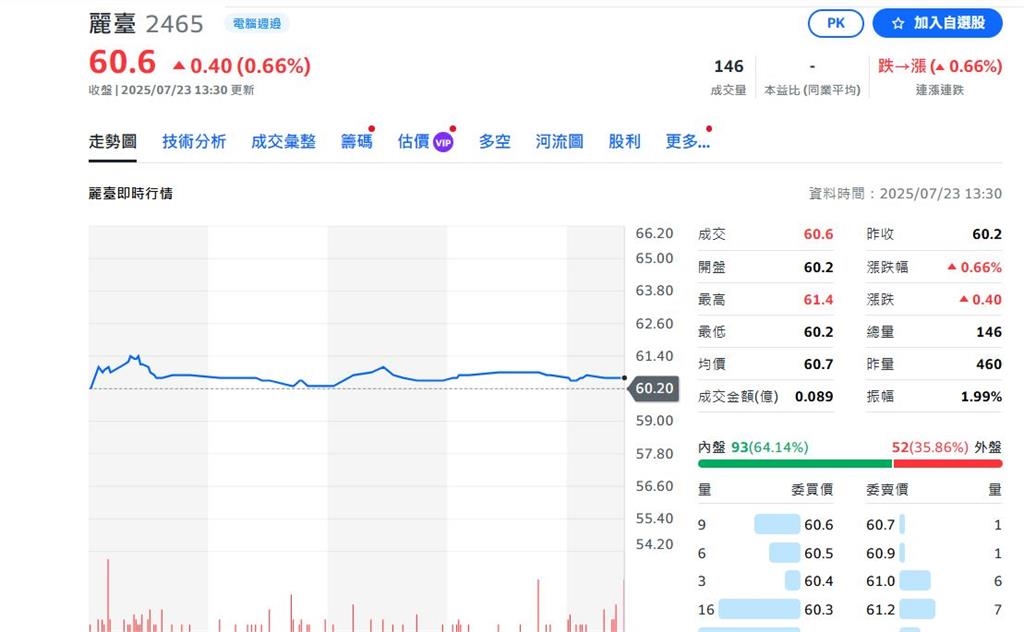Tap the PK compare button
This screenshot has height=632, width=1024.
coord(835,24)
